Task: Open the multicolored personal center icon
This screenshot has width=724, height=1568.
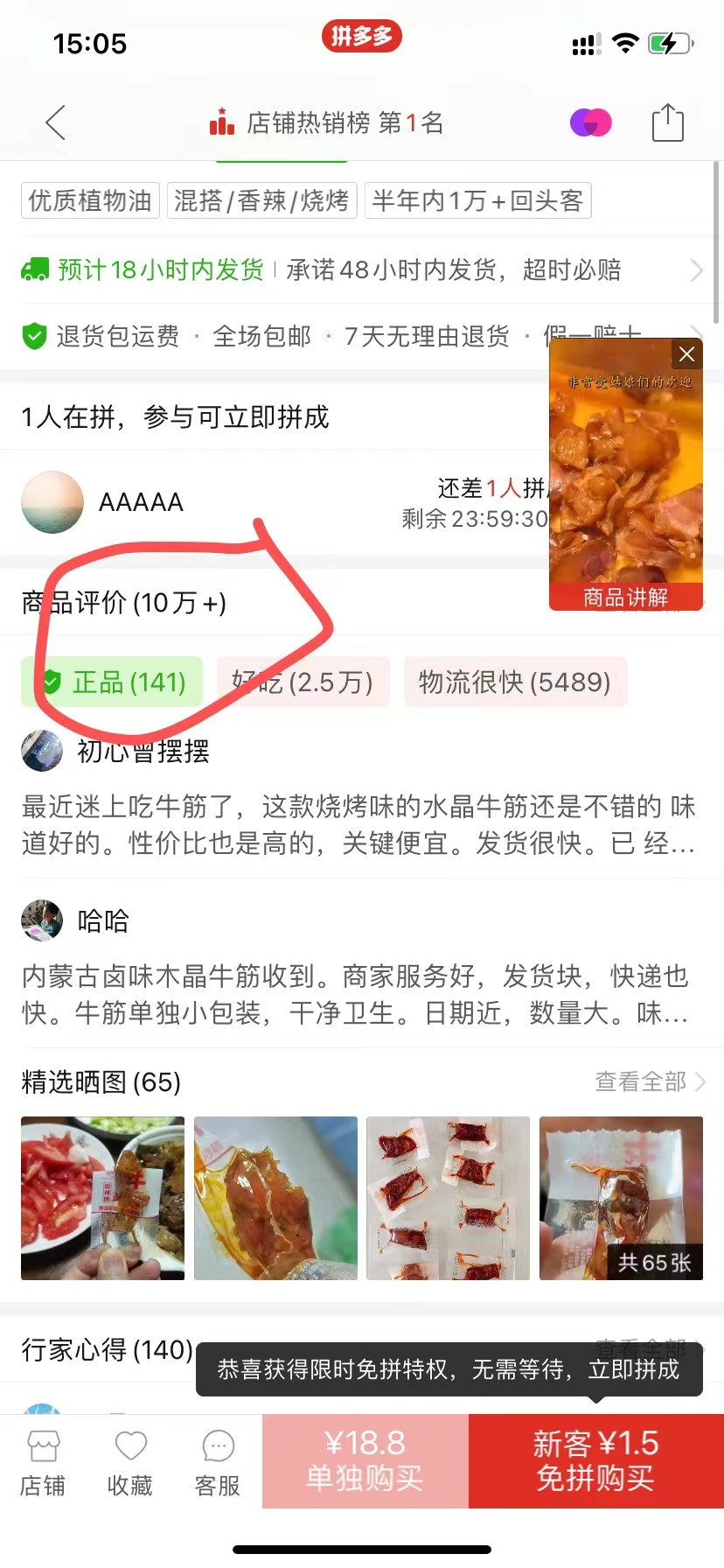Action: pos(590,122)
